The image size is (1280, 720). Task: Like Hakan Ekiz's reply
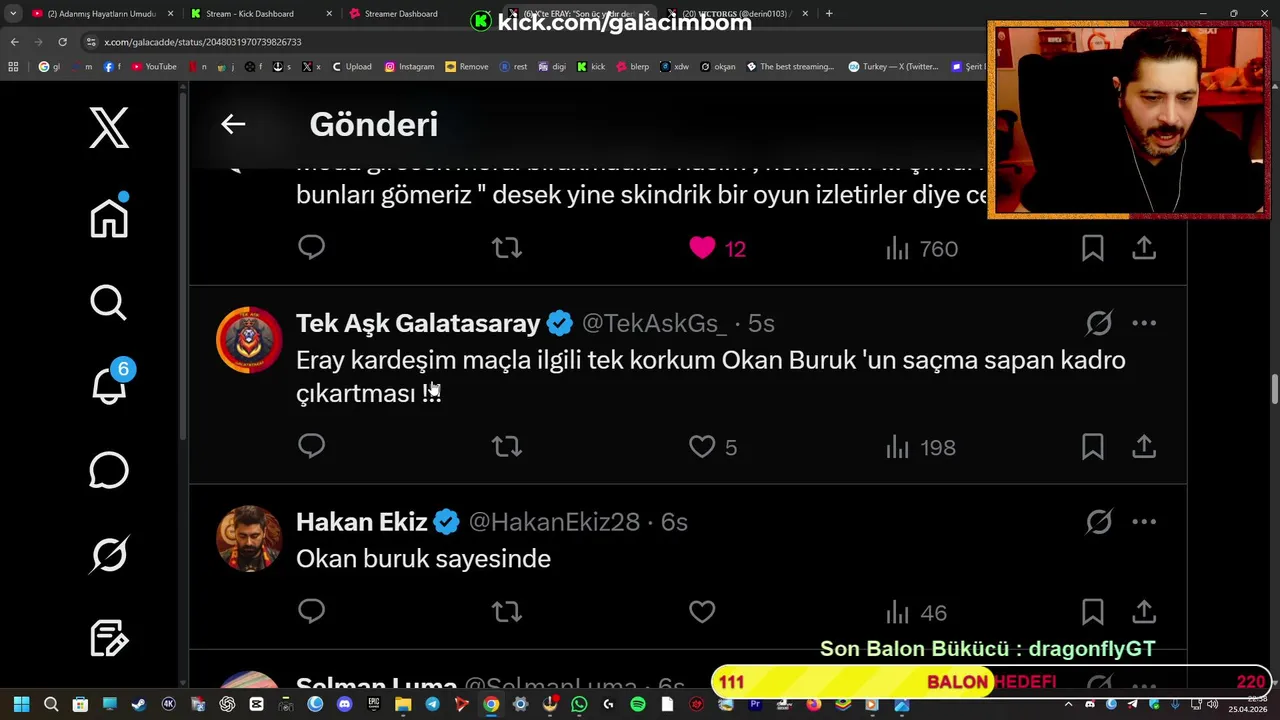(702, 611)
